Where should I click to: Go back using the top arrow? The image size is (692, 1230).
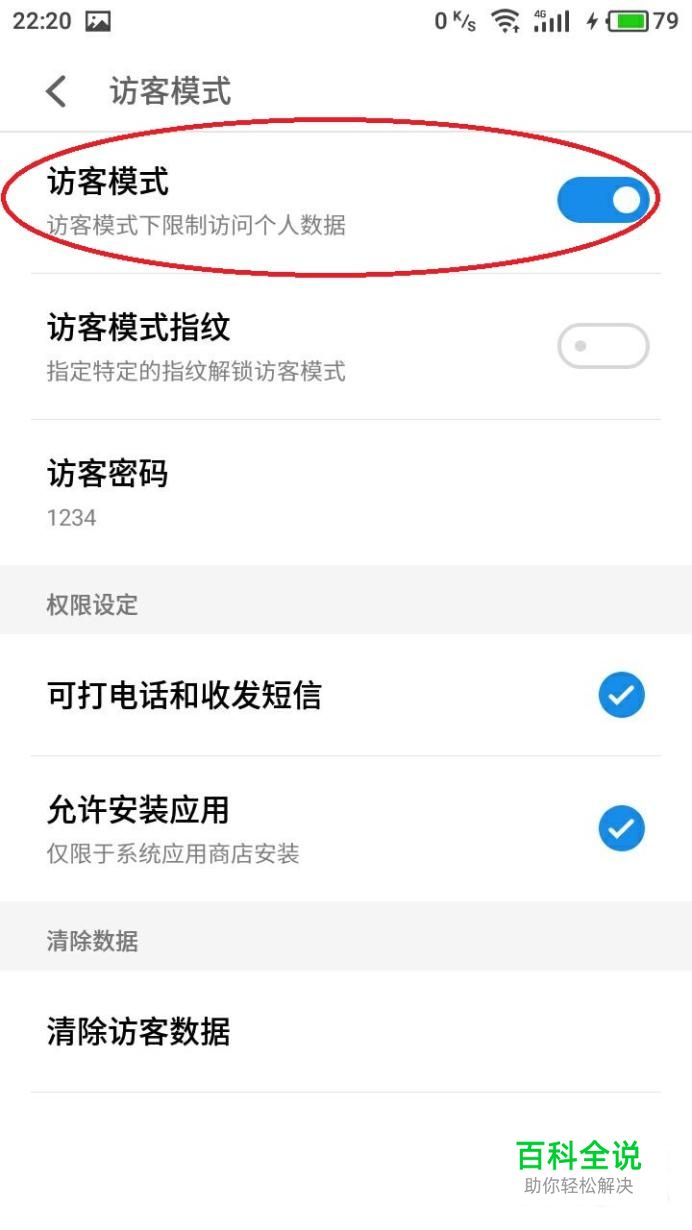[x=56, y=92]
